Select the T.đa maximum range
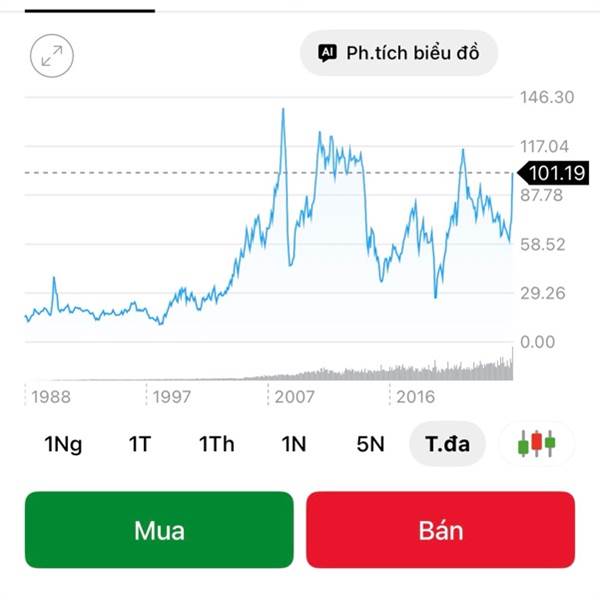The height and width of the screenshot is (600, 600). tap(447, 444)
